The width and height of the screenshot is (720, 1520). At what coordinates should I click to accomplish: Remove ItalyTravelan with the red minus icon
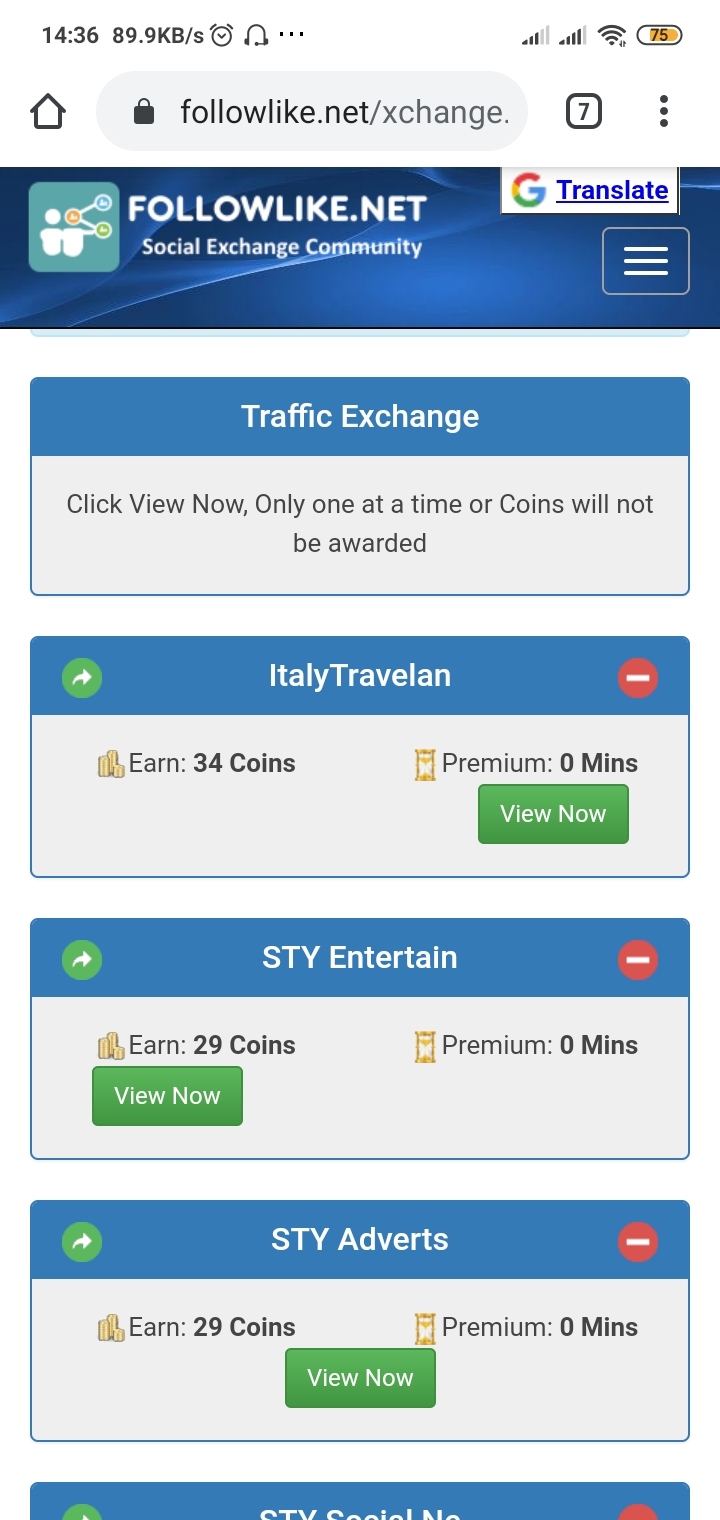tap(637, 678)
